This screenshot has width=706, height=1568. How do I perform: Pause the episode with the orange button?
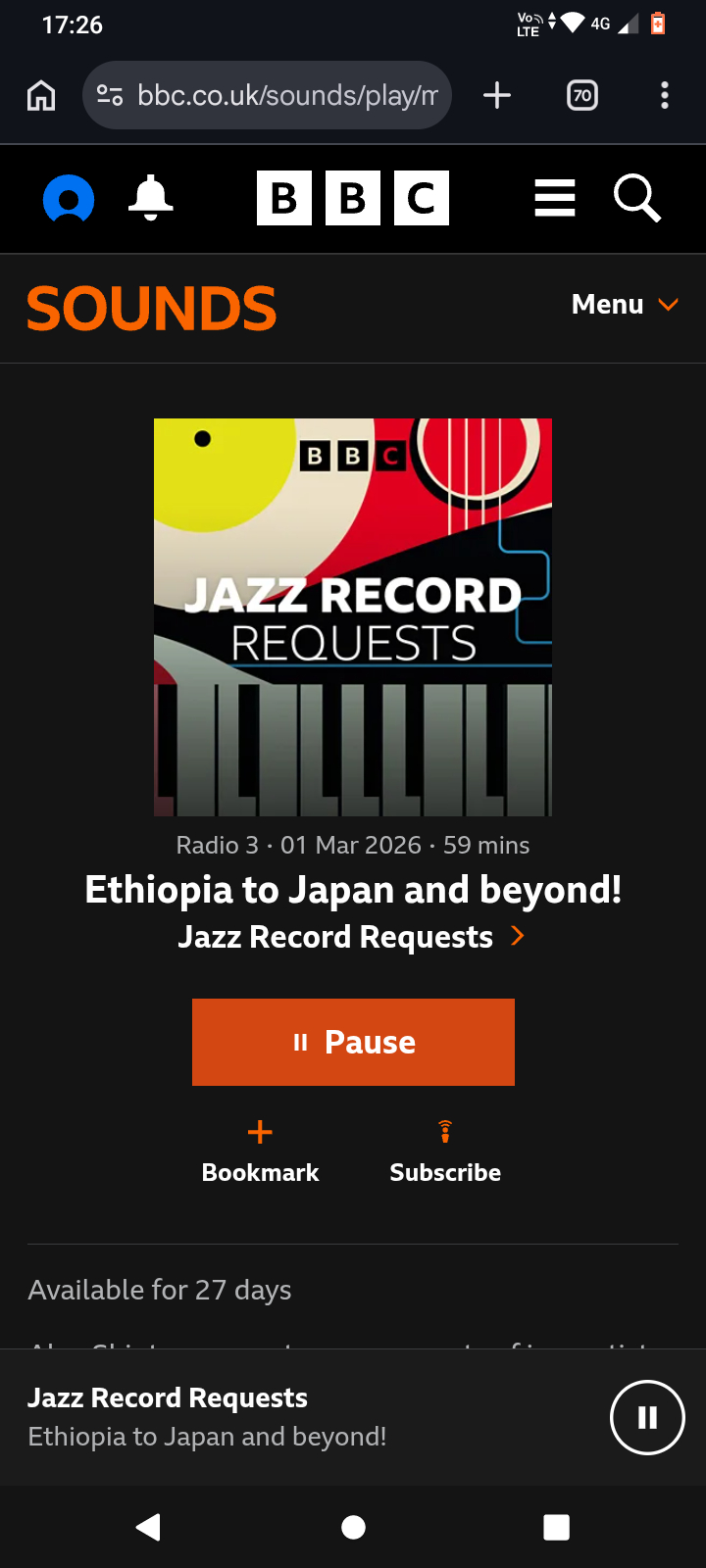click(x=353, y=1042)
